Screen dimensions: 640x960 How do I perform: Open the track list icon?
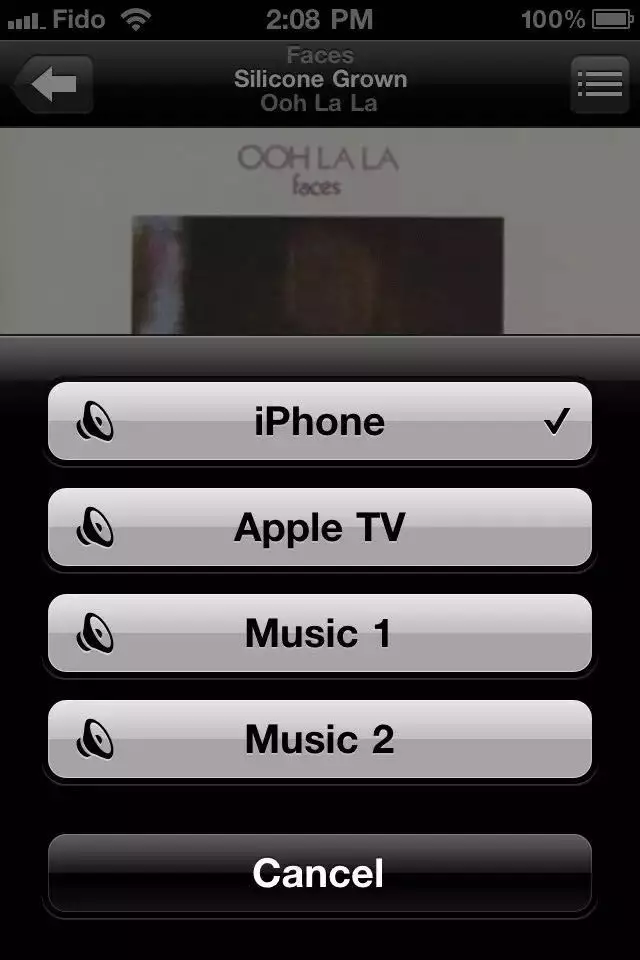pos(599,85)
